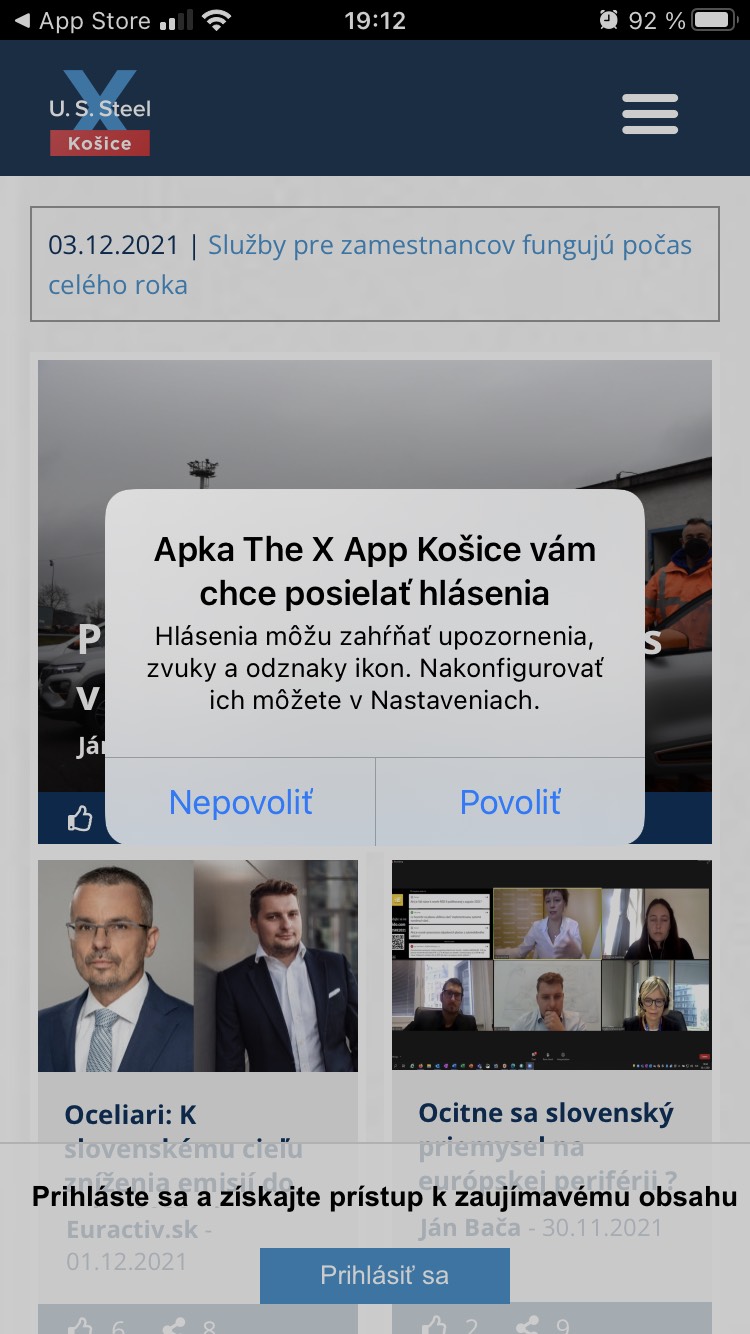750x1334 pixels.
Task: Tap Povoliť to allow notifications
Action: [510, 802]
